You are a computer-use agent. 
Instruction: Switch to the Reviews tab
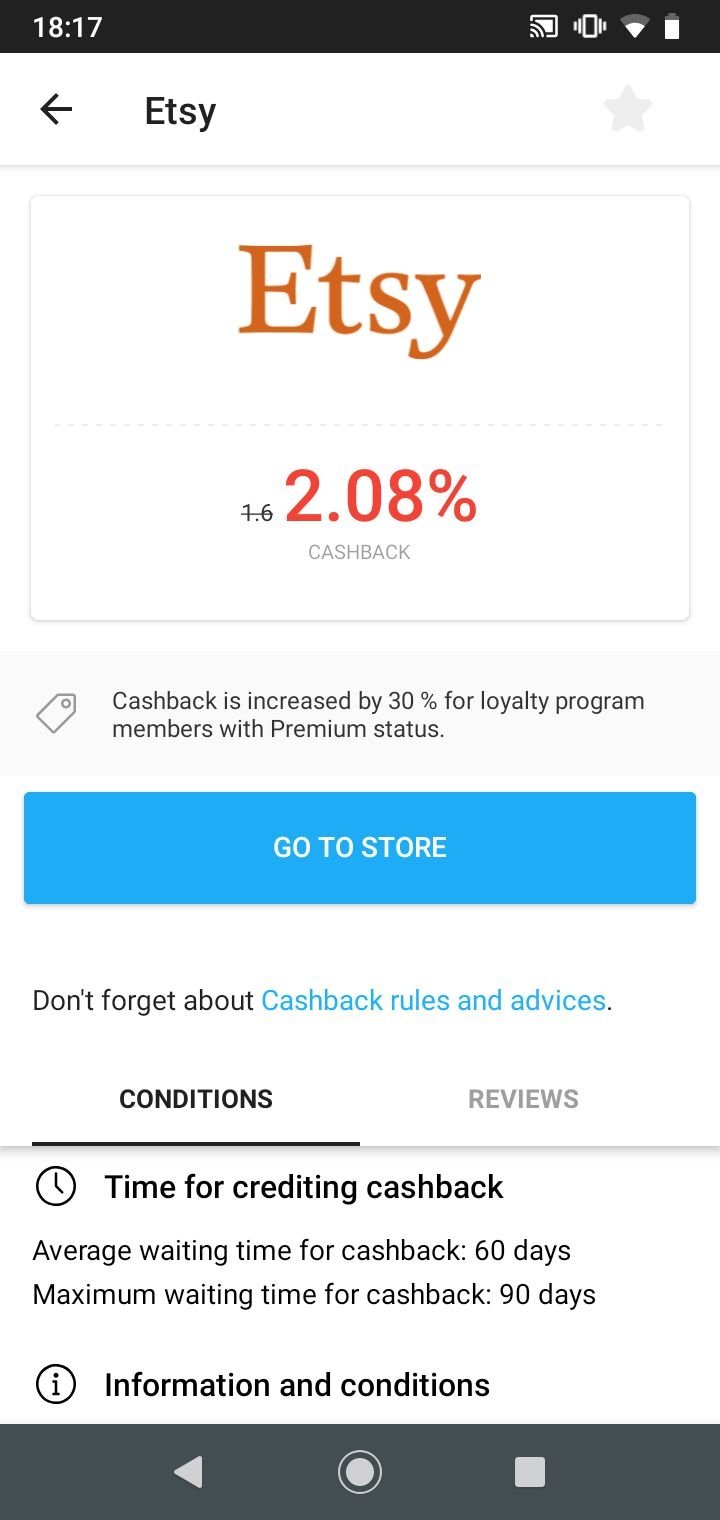point(524,1099)
